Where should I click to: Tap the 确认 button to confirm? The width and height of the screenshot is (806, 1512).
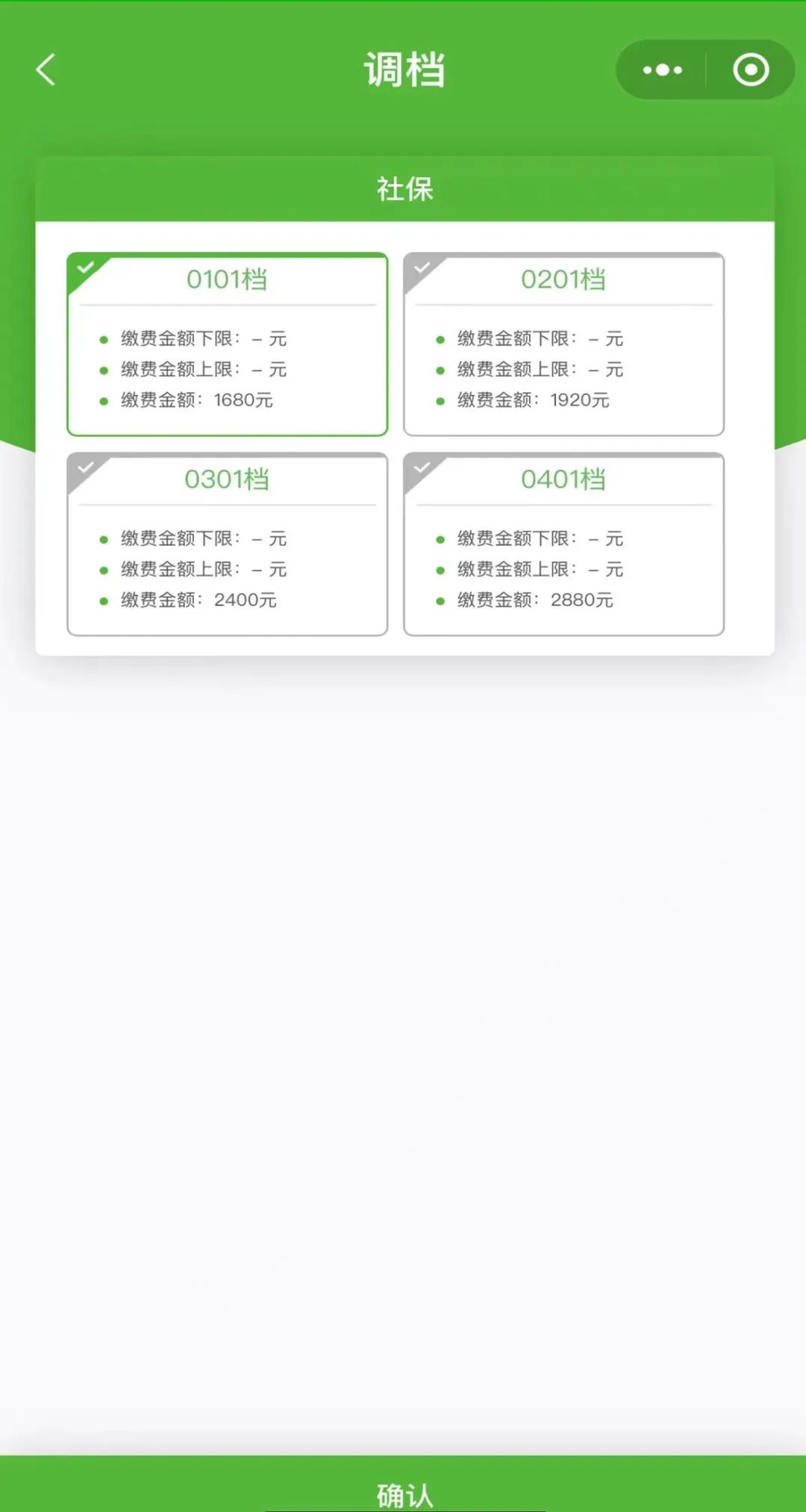click(403, 1484)
